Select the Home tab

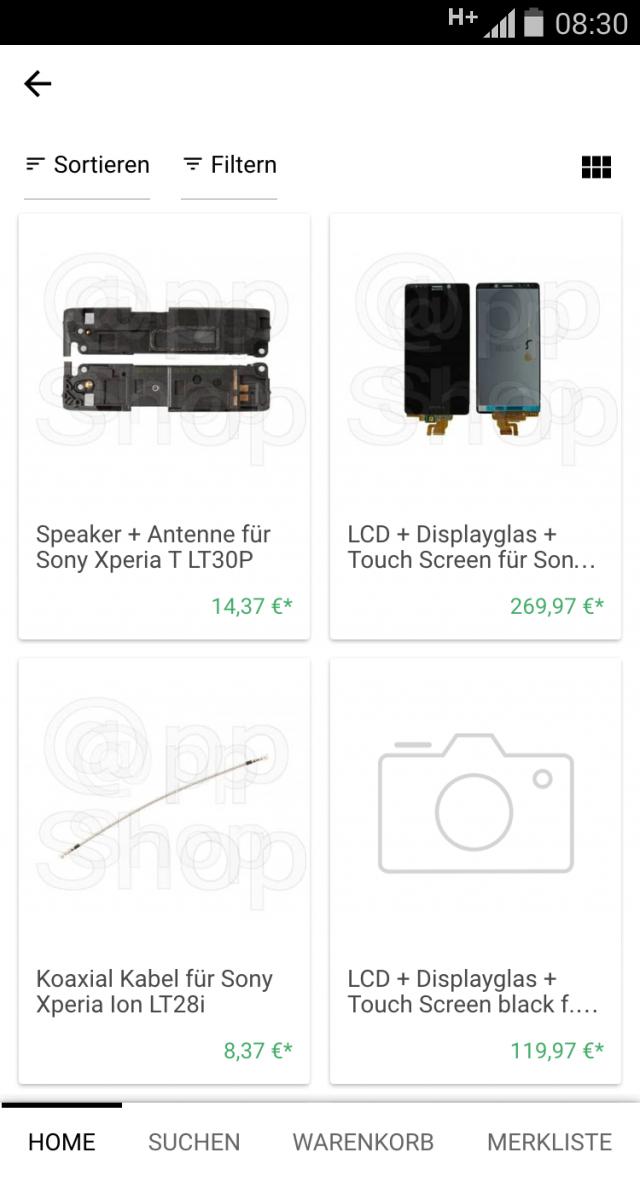(x=62, y=1142)
